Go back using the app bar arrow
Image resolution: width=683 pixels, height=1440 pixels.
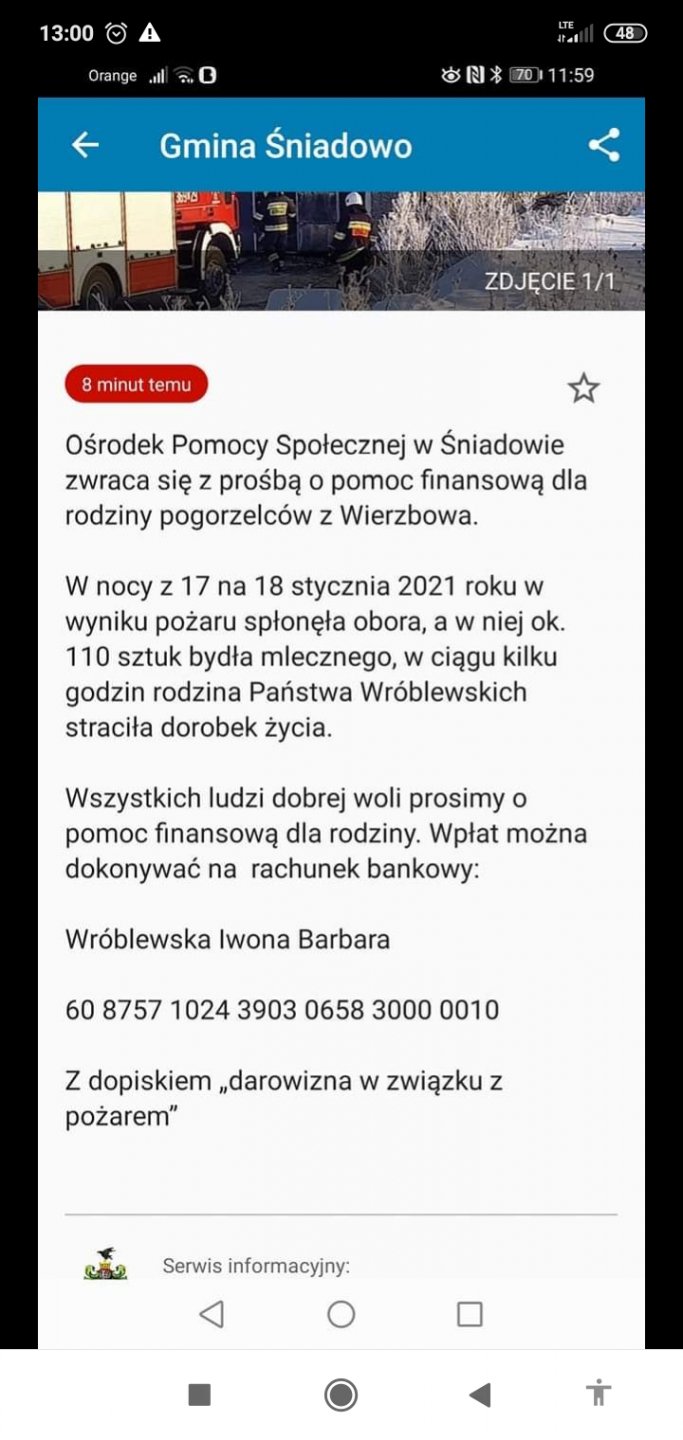coord(86,146)
